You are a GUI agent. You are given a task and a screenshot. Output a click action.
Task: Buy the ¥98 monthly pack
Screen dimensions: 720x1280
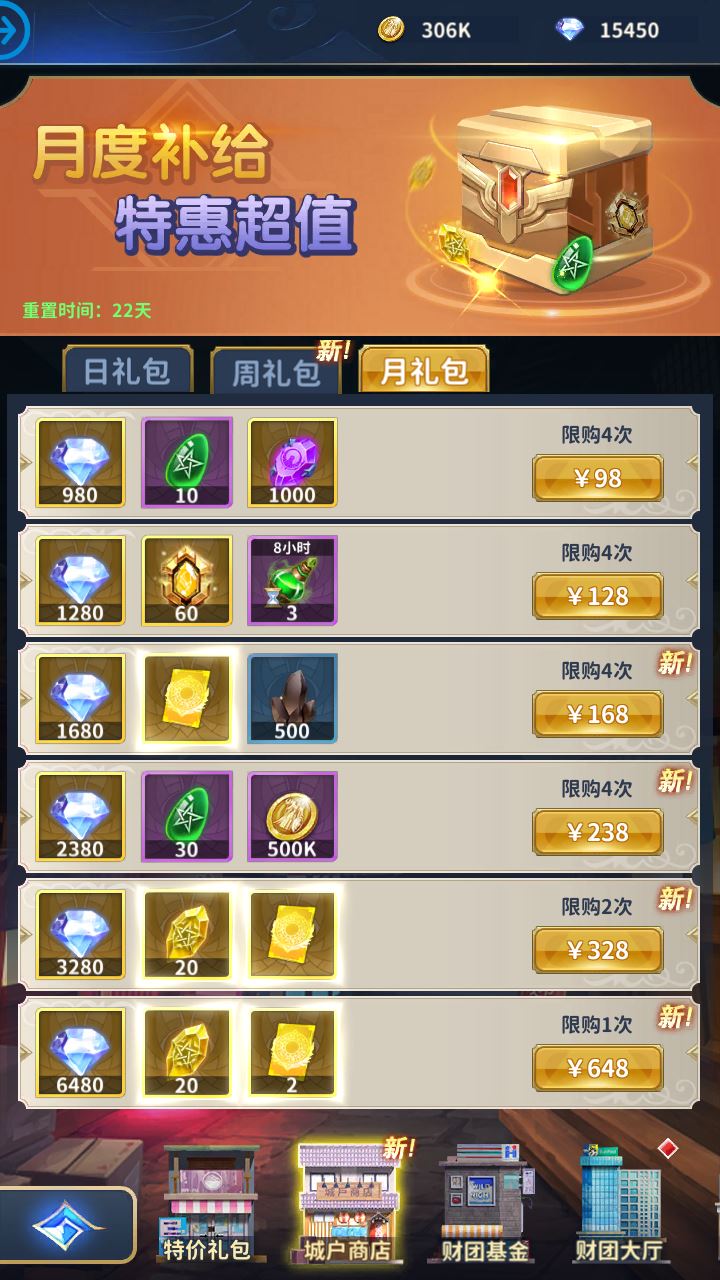[597, 478]
